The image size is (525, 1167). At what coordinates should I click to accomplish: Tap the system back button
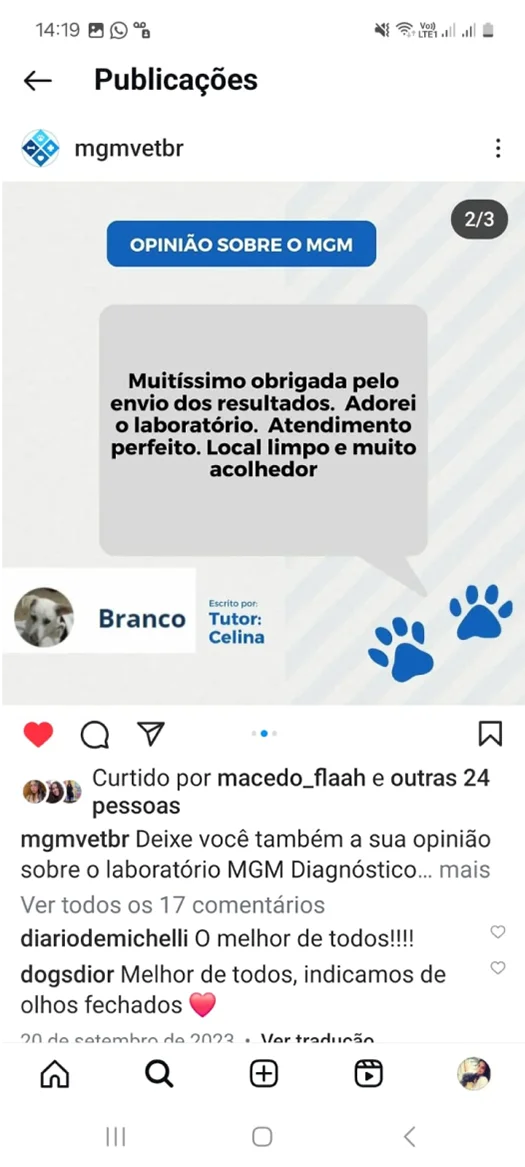409,1136
